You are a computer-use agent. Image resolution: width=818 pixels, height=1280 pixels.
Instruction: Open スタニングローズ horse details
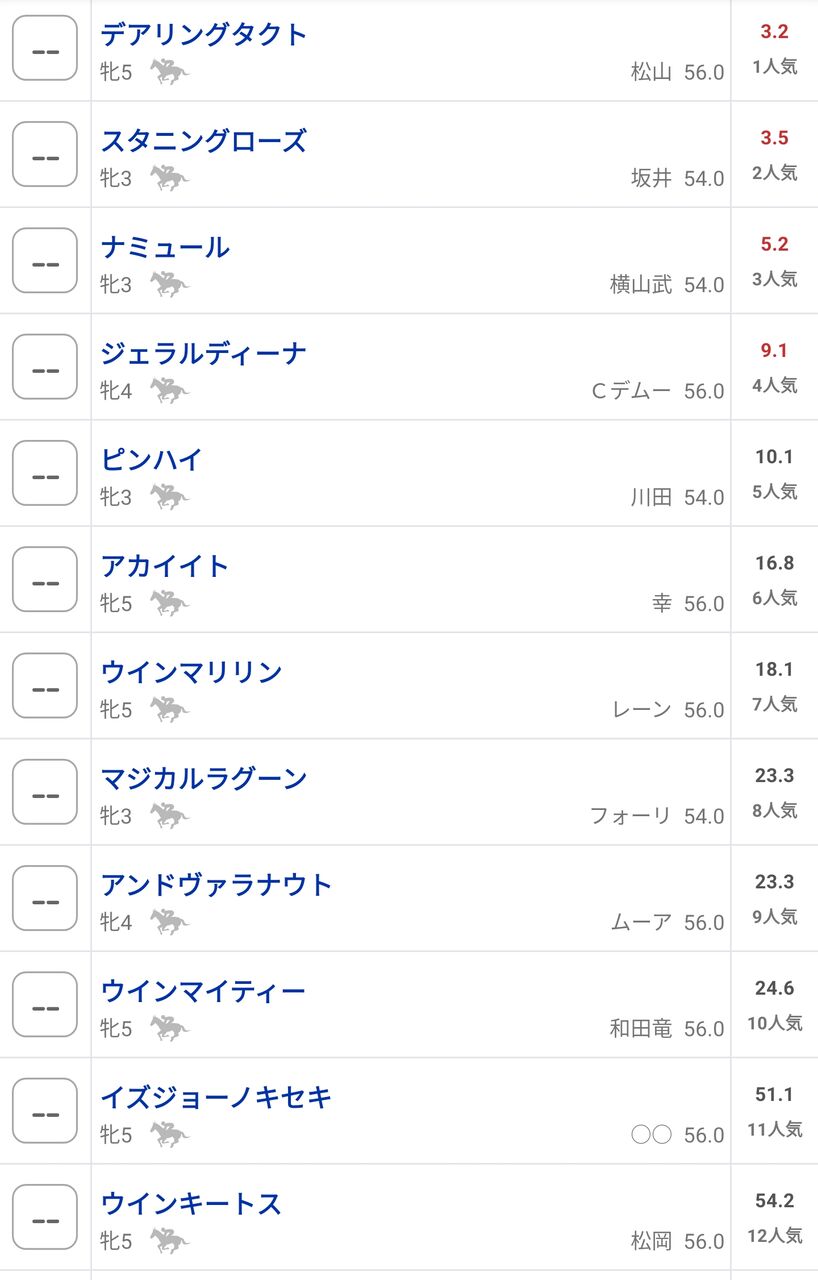point(204,141)
